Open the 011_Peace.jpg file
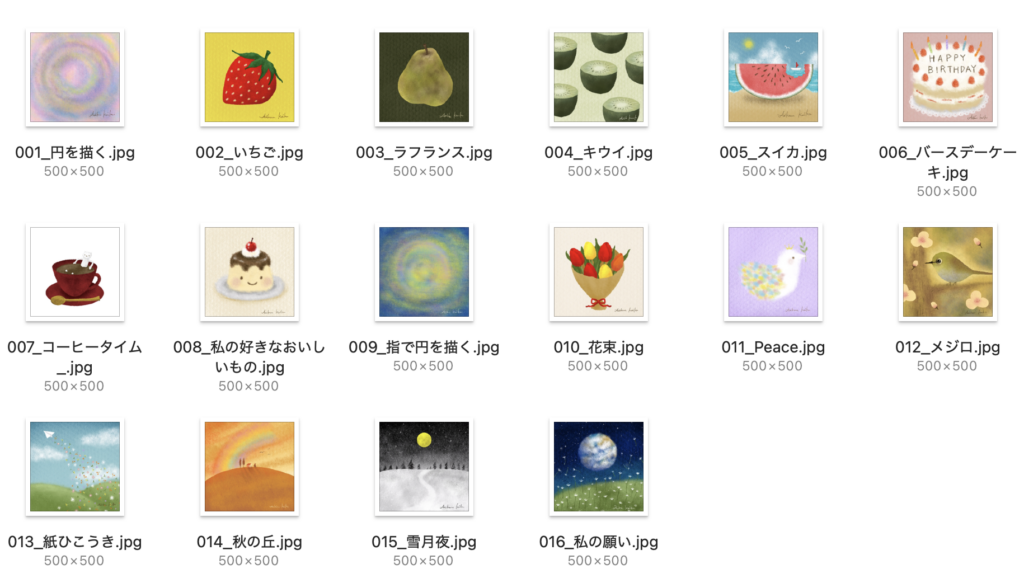This screenshot has height=583, width=1024. tap(773, 272)
